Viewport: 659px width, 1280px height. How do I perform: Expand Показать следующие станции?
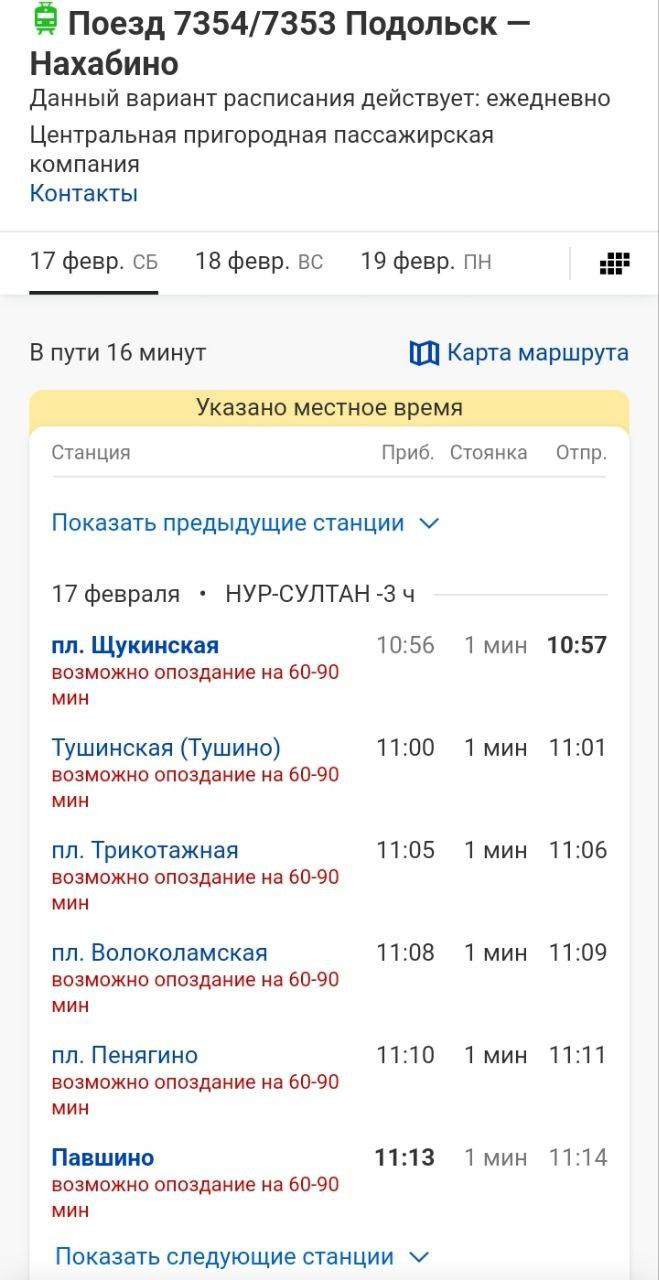point(241,1256)
